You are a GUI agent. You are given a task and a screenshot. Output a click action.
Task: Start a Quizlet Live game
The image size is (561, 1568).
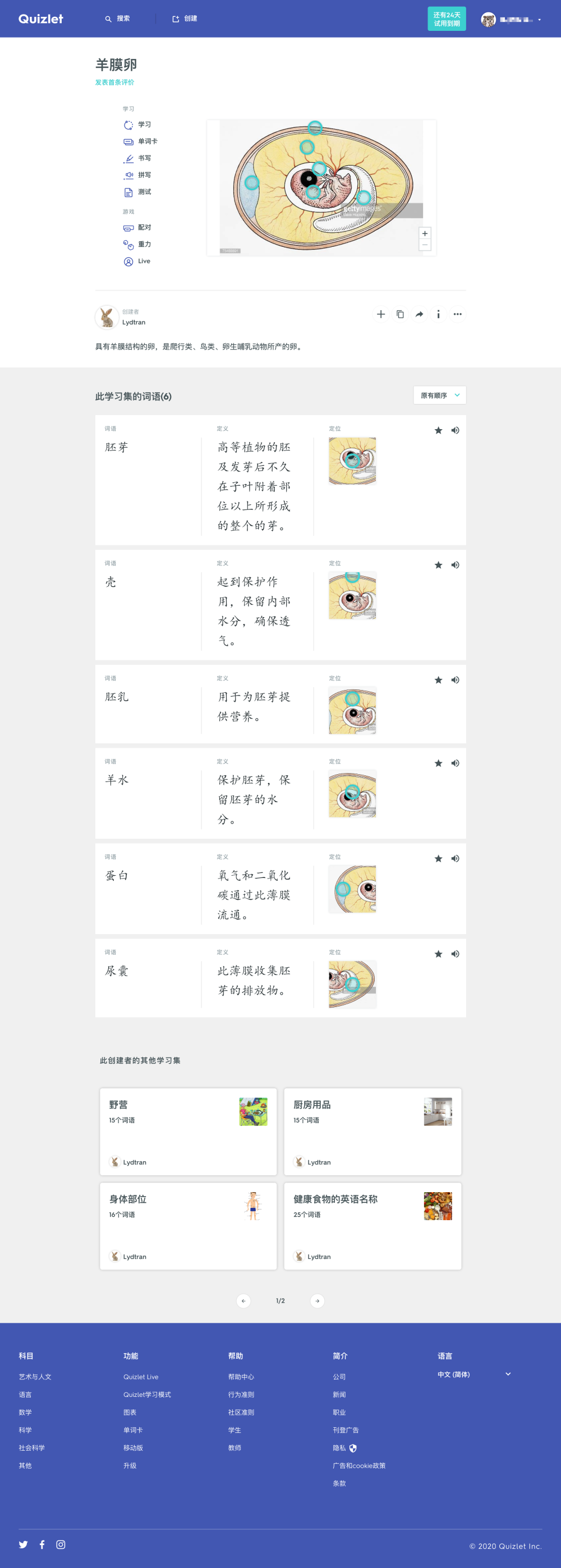point(144,261)
